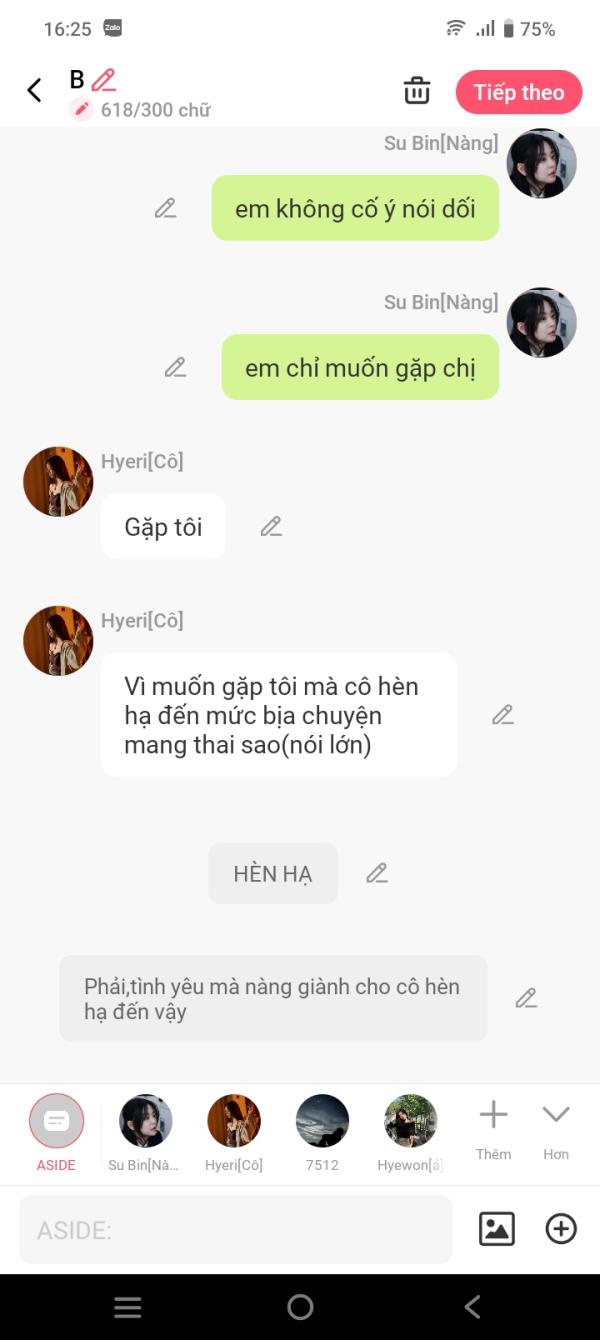Edit the aside starting with "Phải,tình yêu"
The height and width of the screenshot is (1340, 600).
[526, 998]
